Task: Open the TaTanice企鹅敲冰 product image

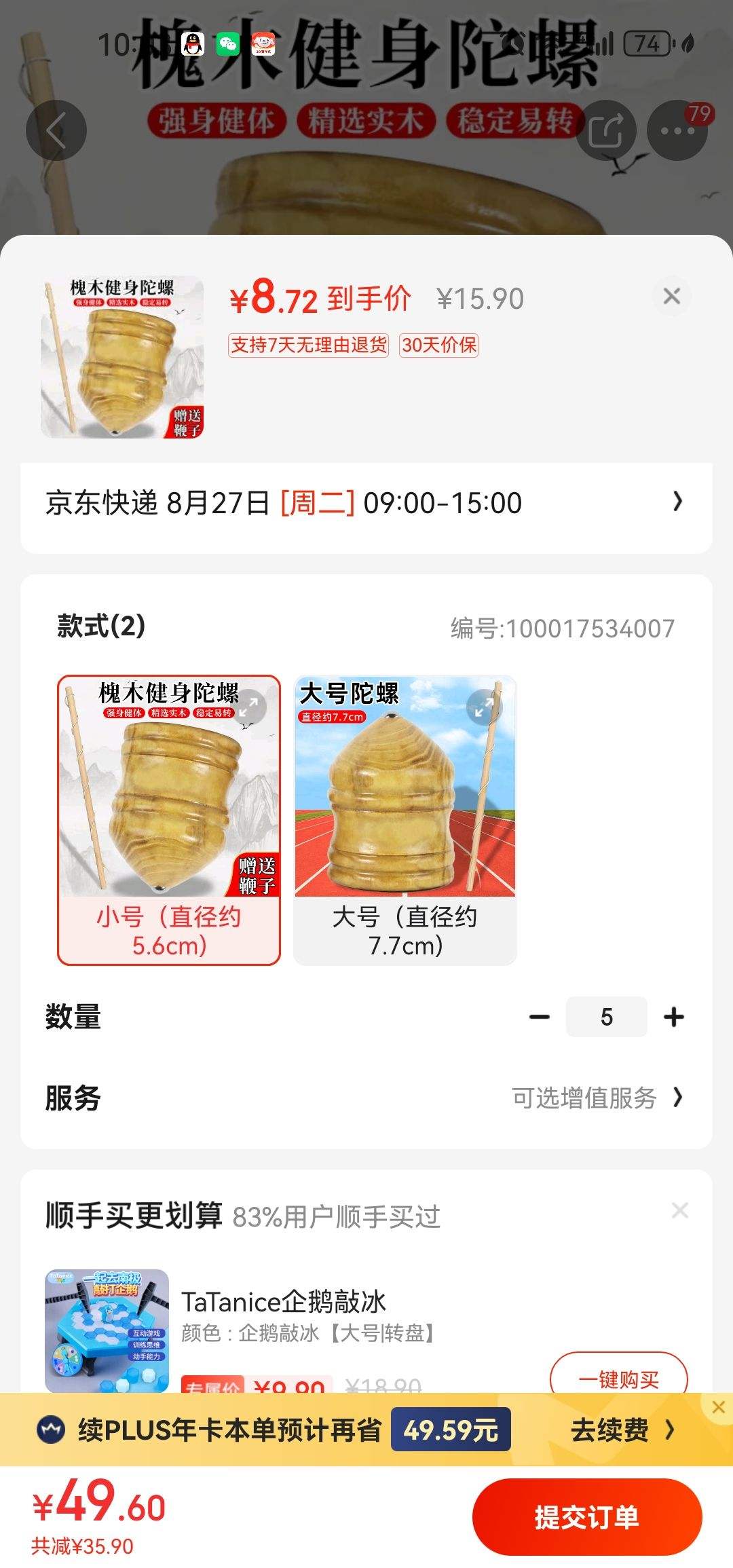Action: 107,1330
